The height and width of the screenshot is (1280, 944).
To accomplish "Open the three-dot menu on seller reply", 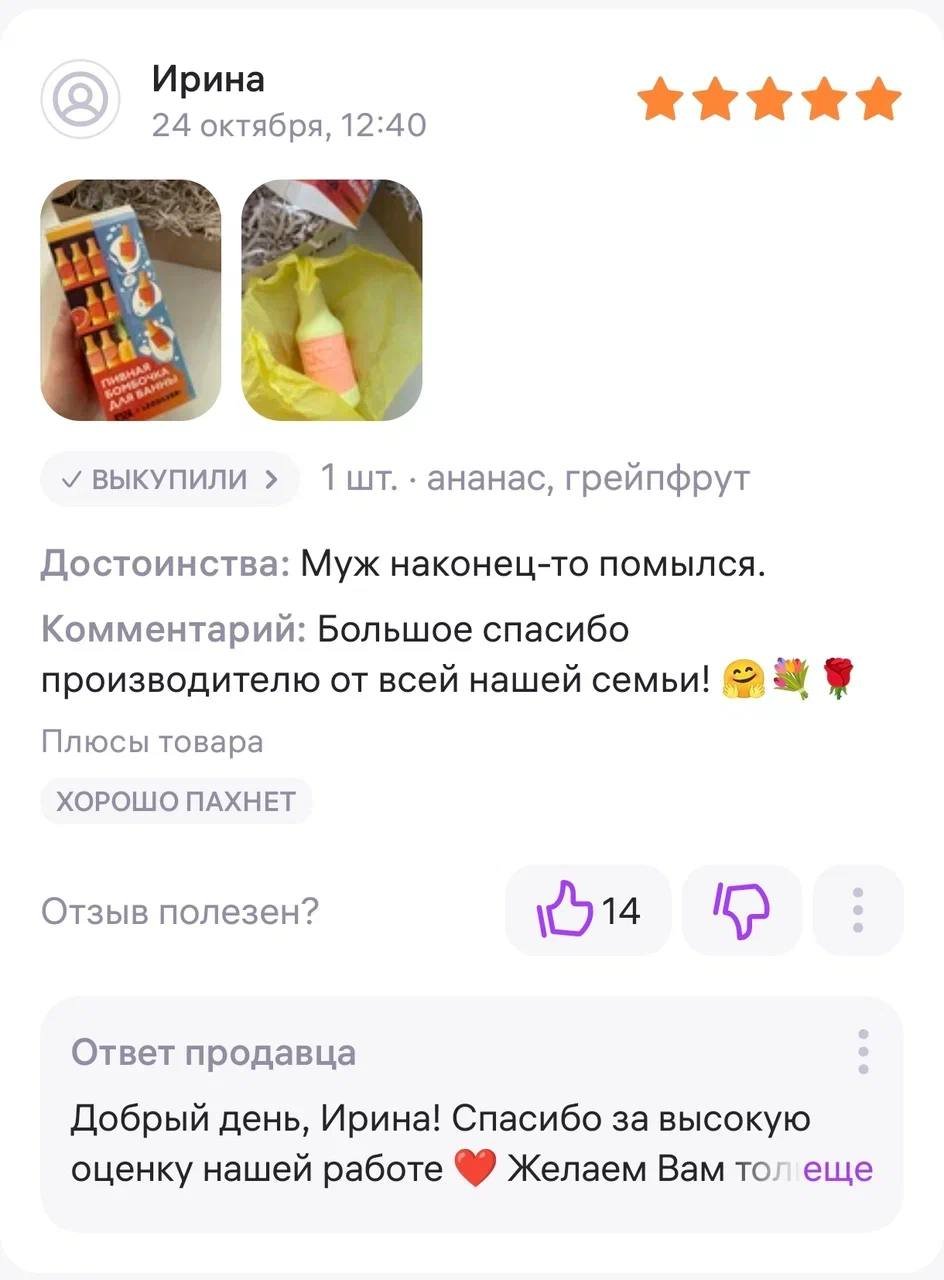I will coord(864,1052).
